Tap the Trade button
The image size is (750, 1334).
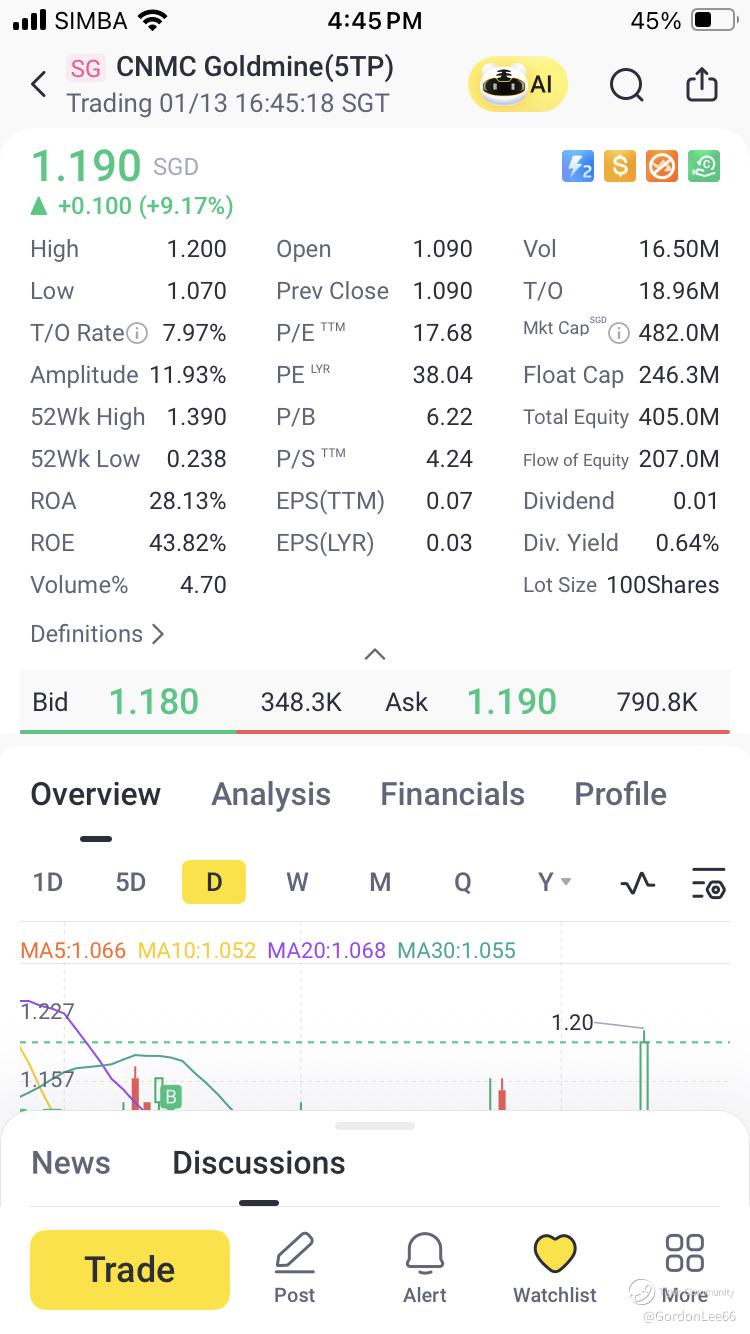[130, 1269]
